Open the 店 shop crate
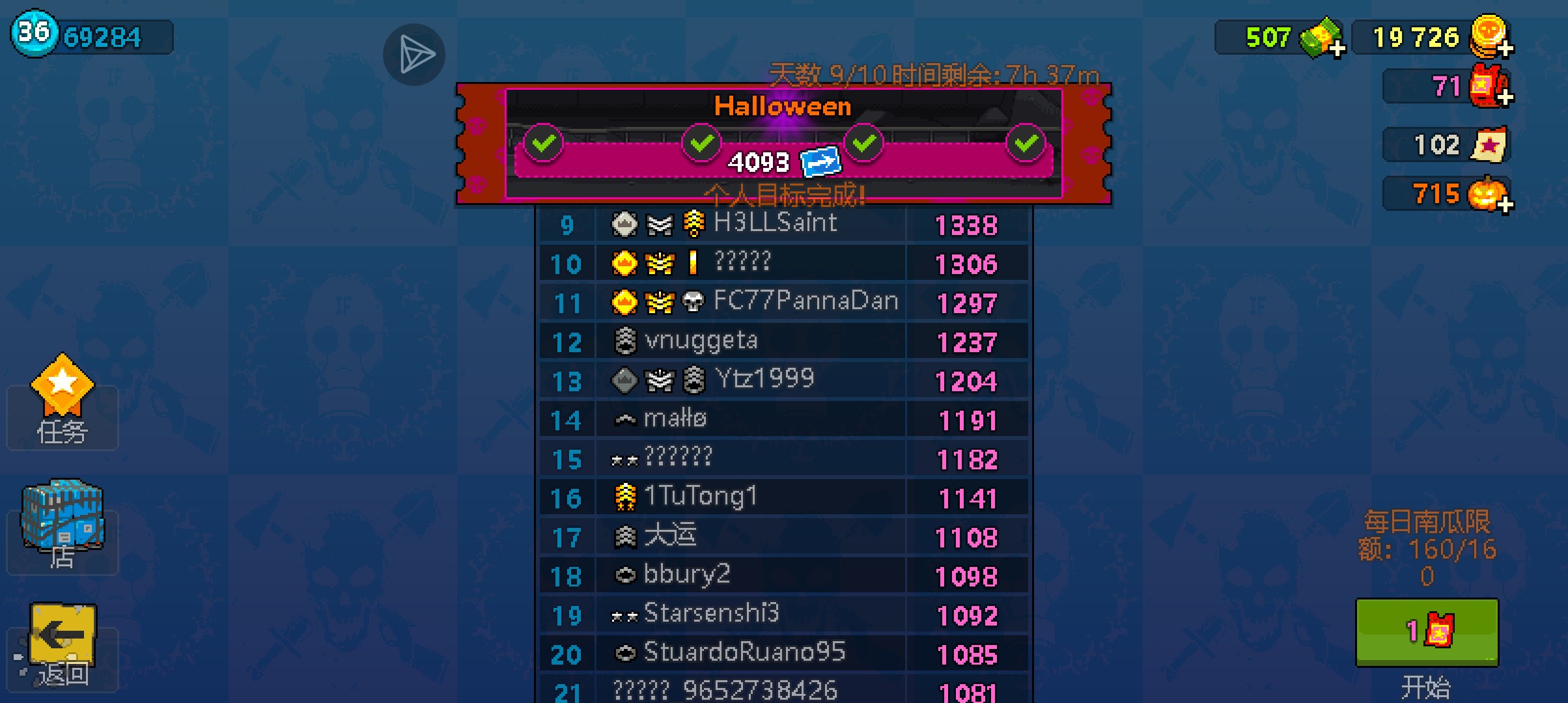This screenshot has width=1568, height=703. point(62,524)
